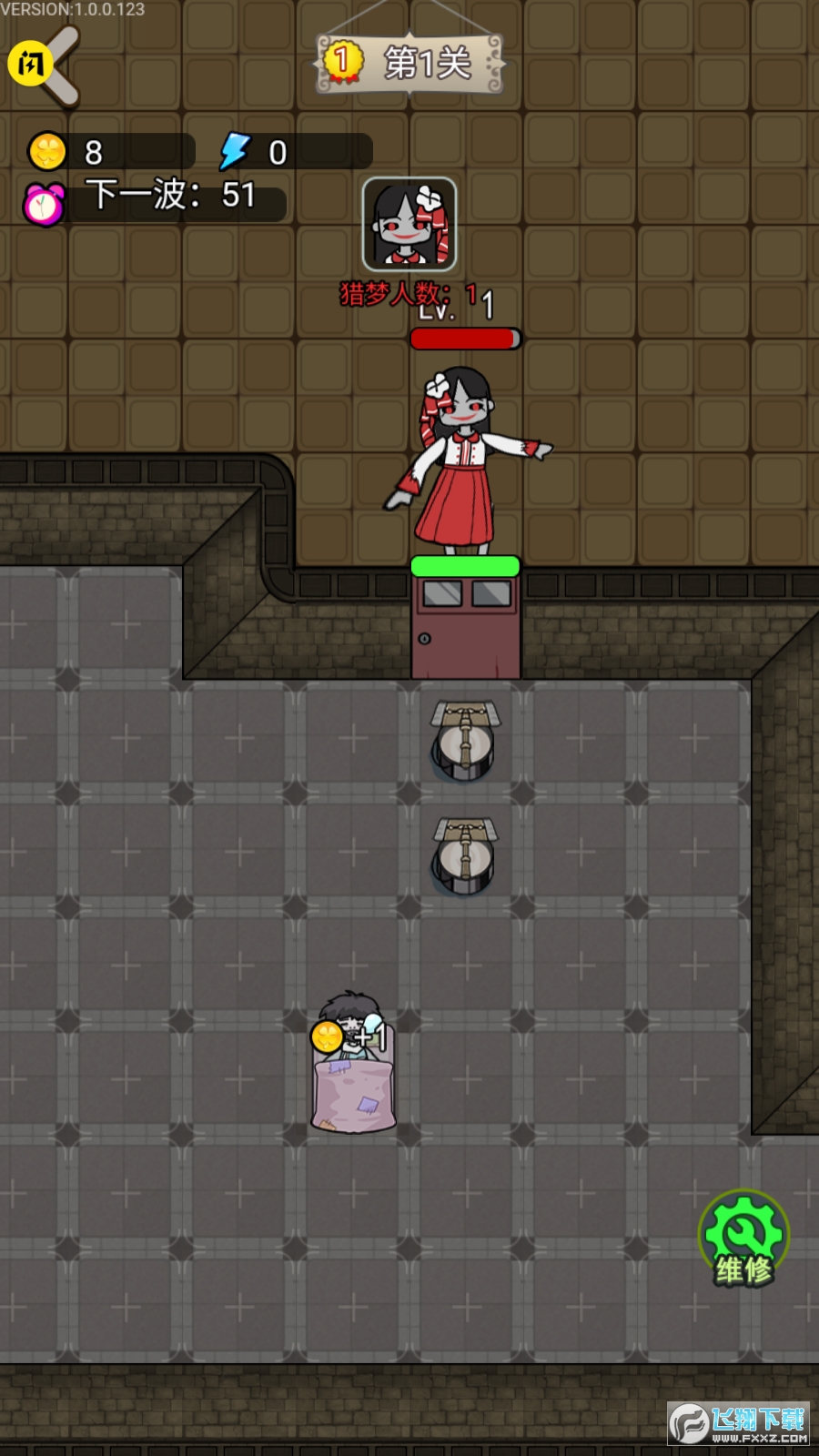Tap the sleeping character's bed

click(354, 1092)
